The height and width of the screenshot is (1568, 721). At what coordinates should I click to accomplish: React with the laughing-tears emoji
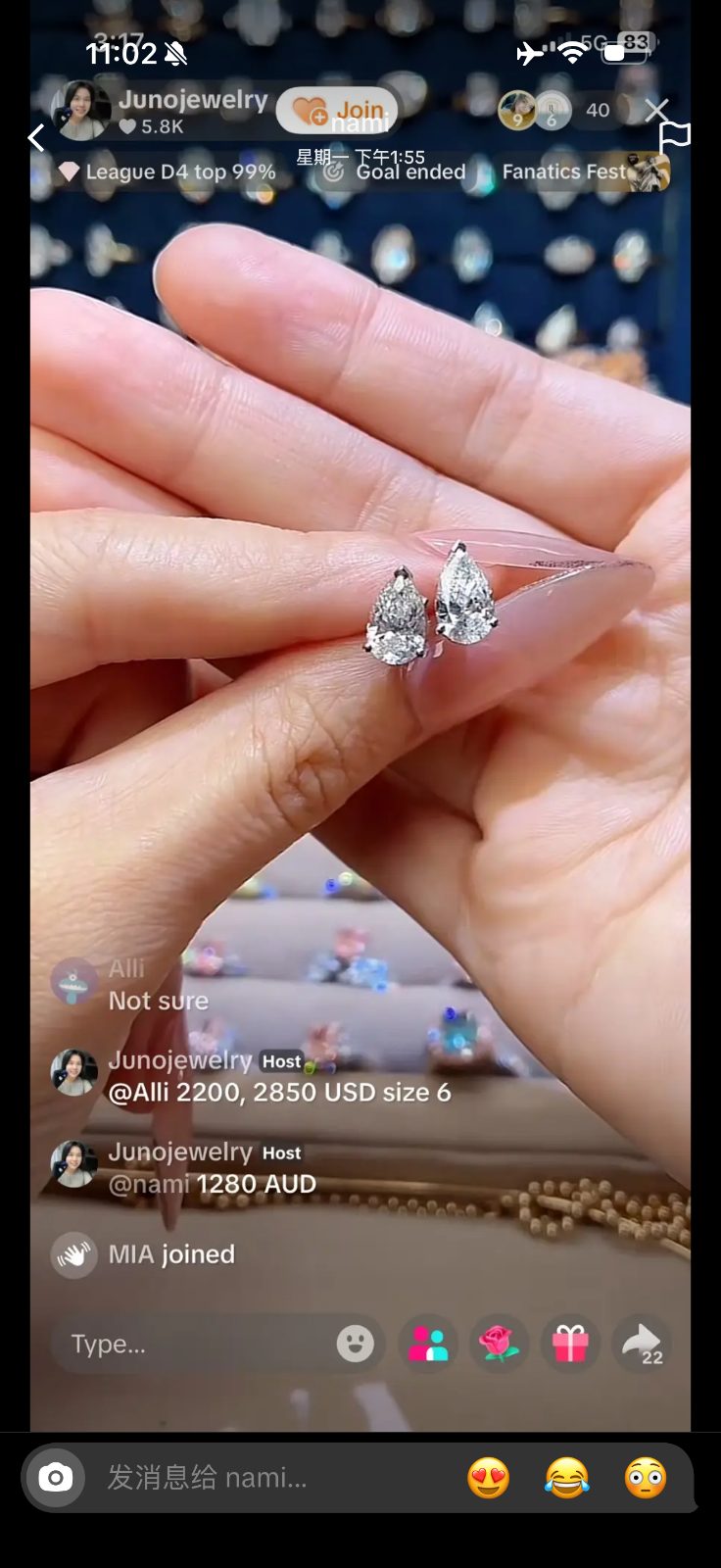[566, 1478]
